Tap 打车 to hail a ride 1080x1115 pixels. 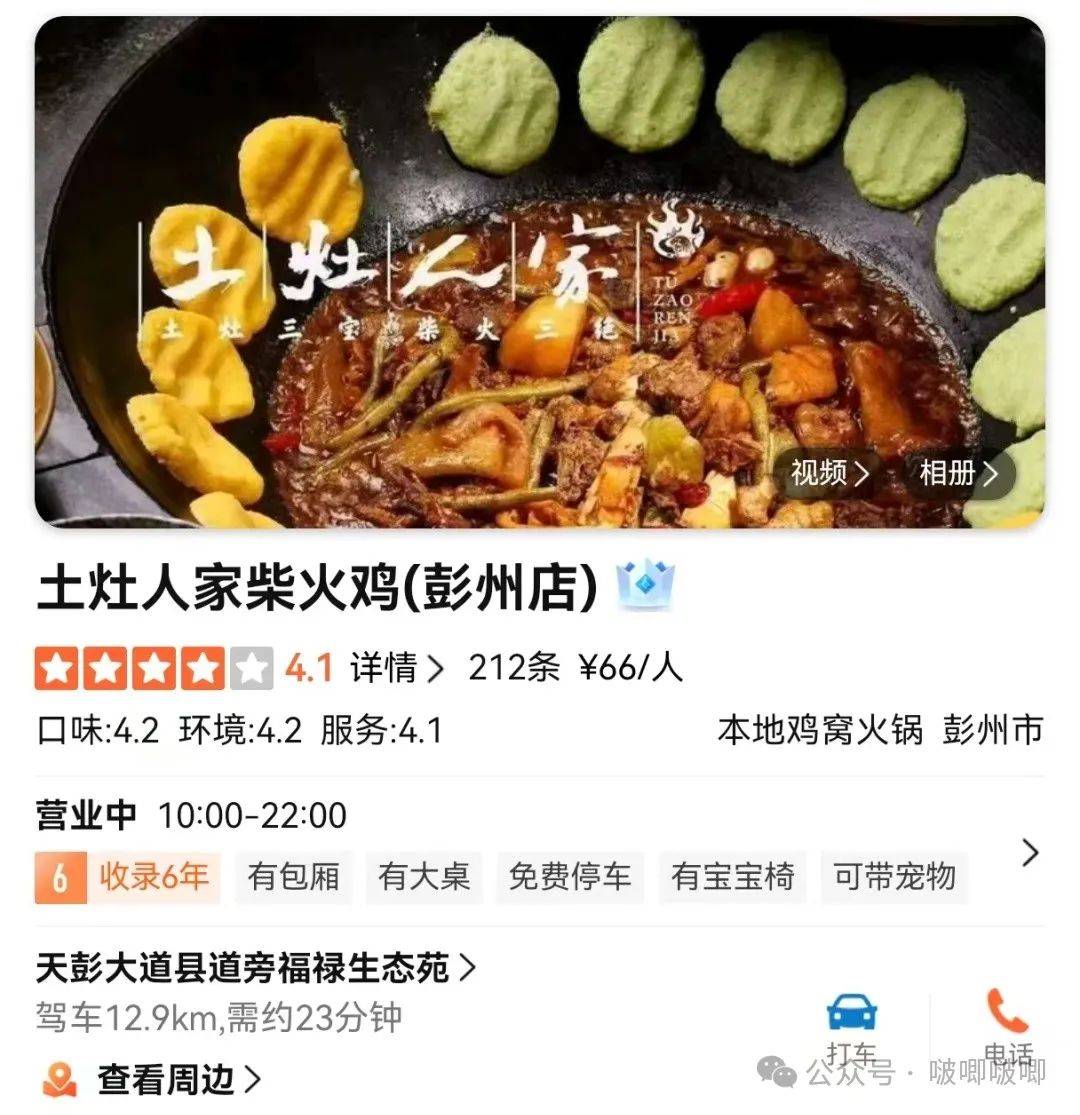(x=852, y=1025)
